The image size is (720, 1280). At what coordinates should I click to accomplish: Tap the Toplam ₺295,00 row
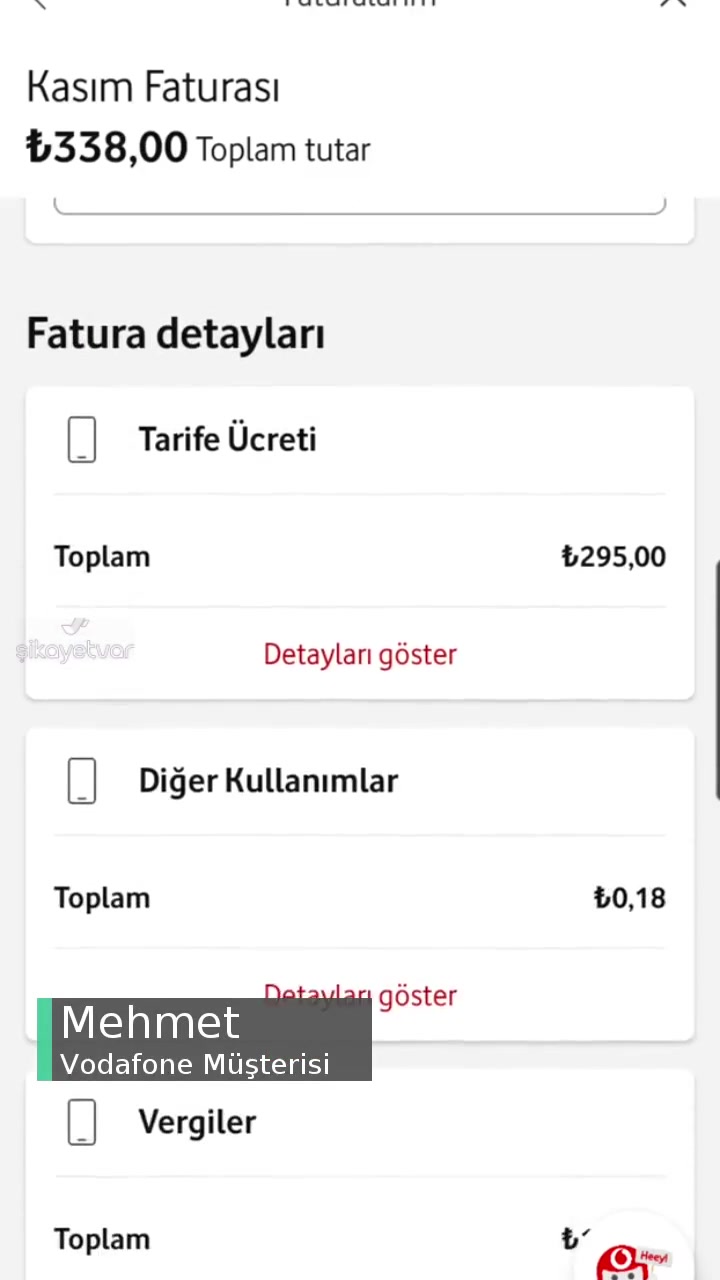(x=360, y=556)
